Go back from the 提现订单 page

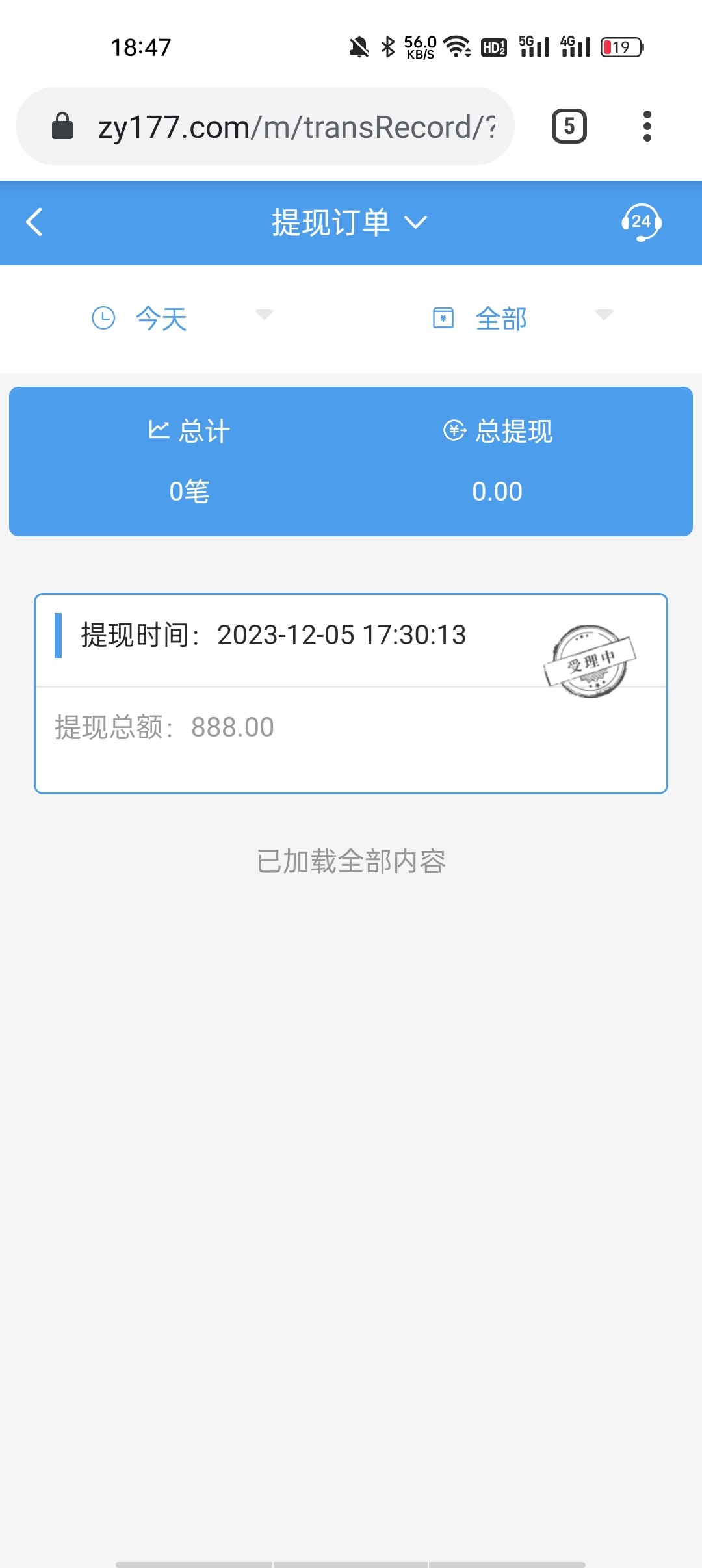pos(34,222)
